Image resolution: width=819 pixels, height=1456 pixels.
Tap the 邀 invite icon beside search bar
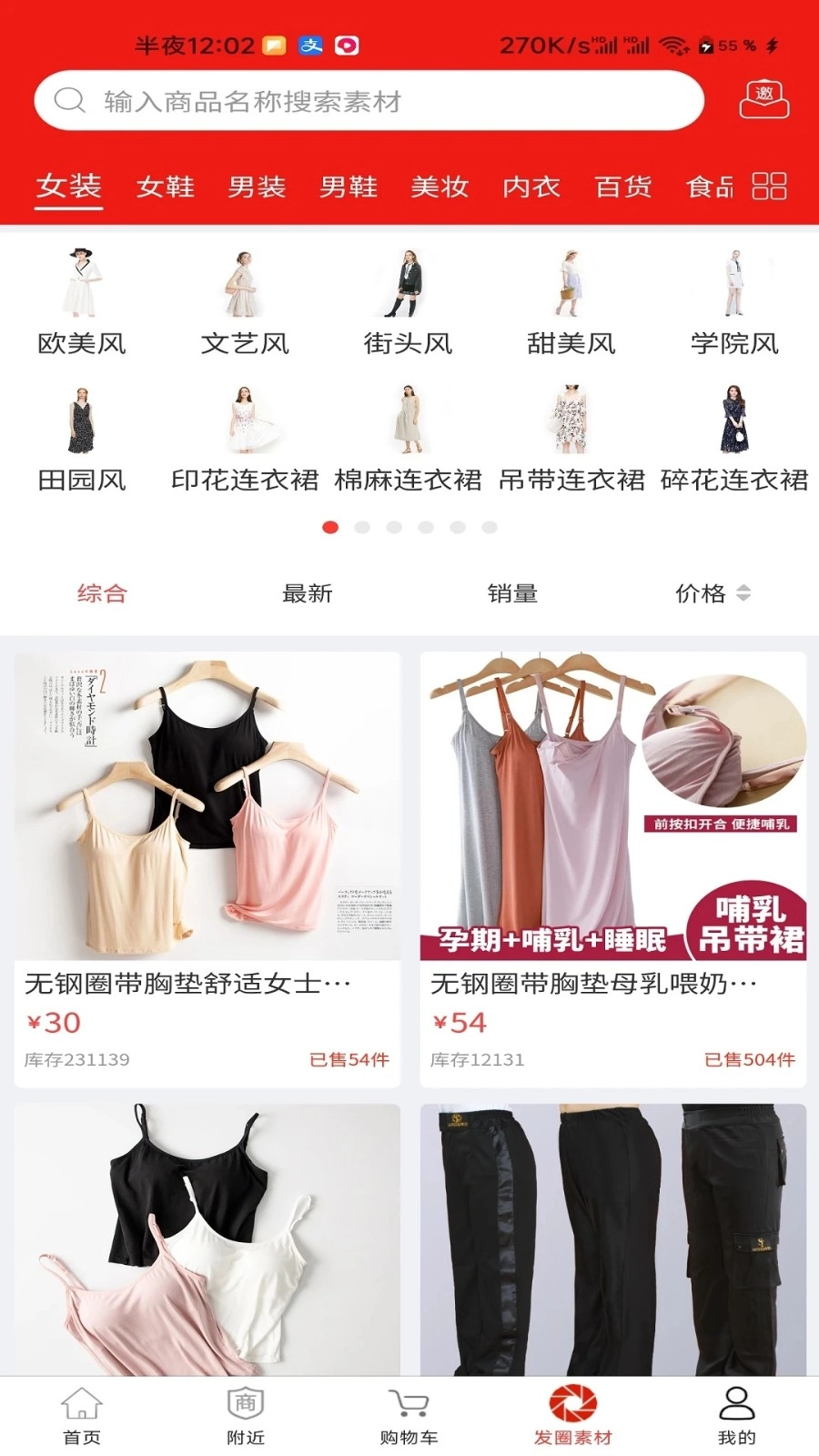tap(764, 98)
